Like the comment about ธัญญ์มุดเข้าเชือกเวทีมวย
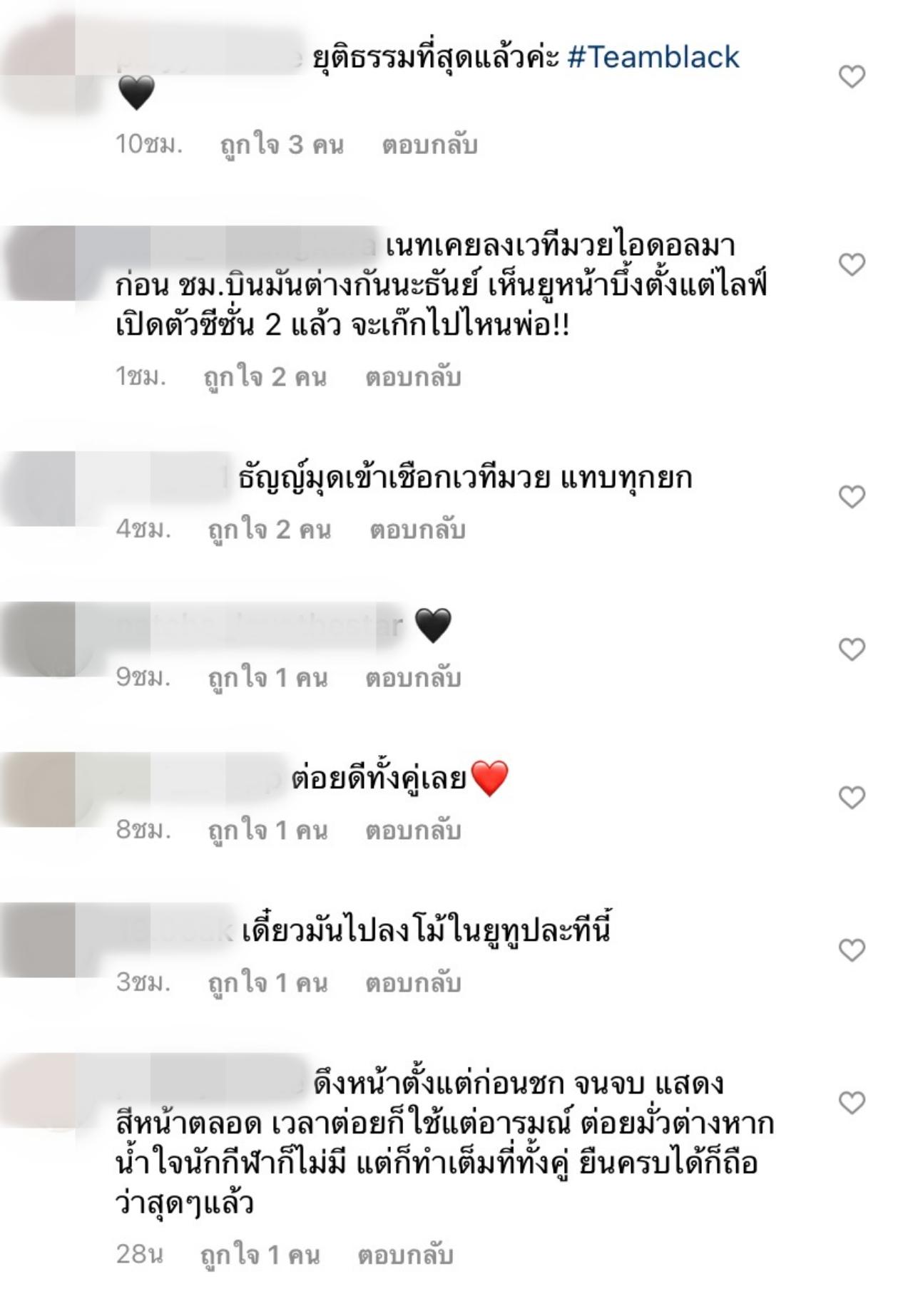913x1316 pixels. click(x=851, y=496)
